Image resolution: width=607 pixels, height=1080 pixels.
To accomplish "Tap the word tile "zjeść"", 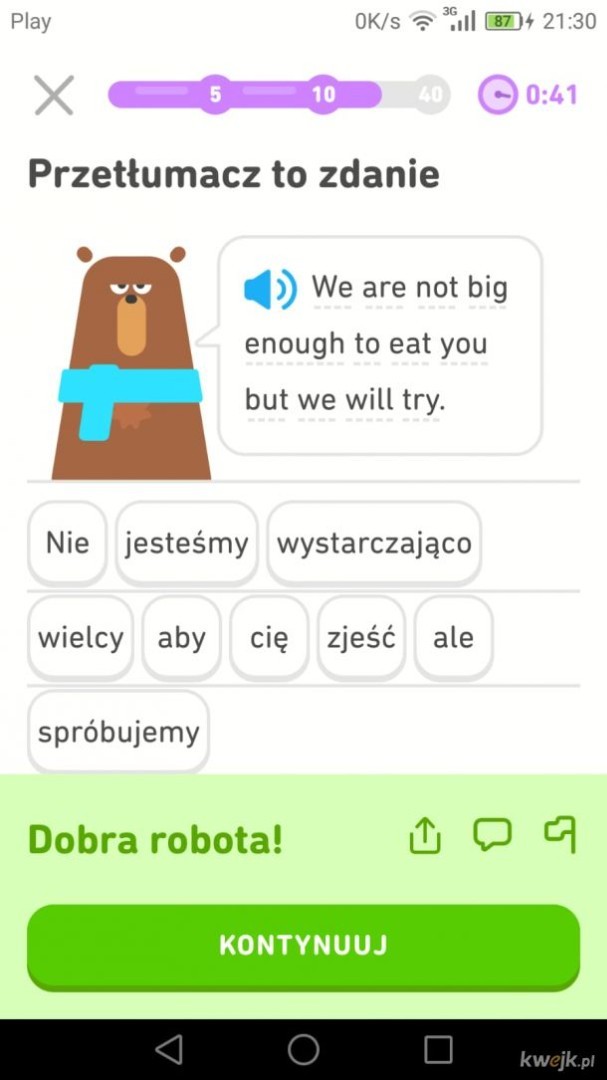I will point(361,638).
